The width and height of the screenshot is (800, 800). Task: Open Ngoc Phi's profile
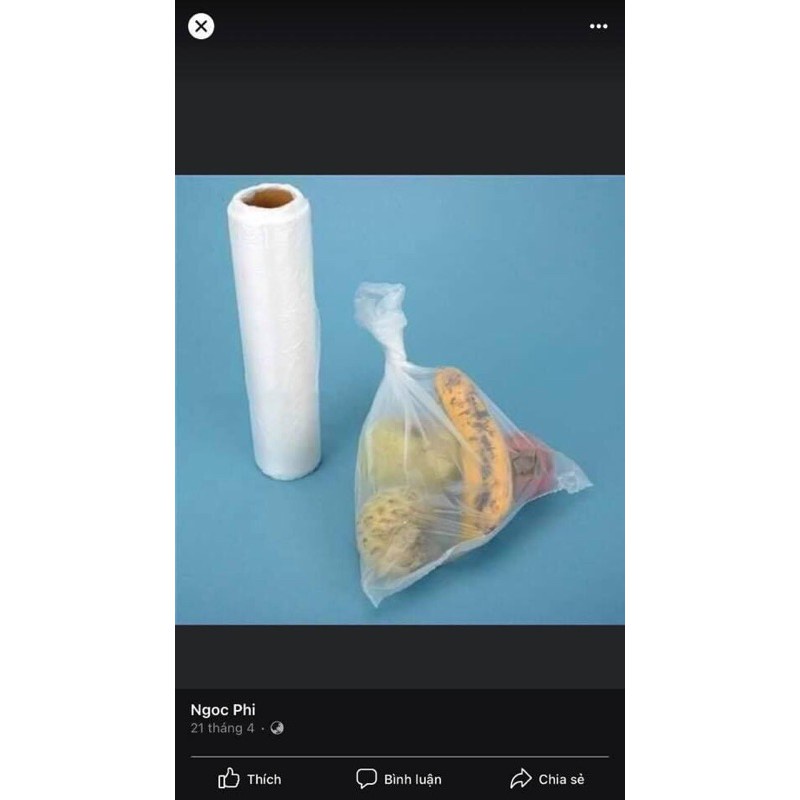tap(223, 709)
